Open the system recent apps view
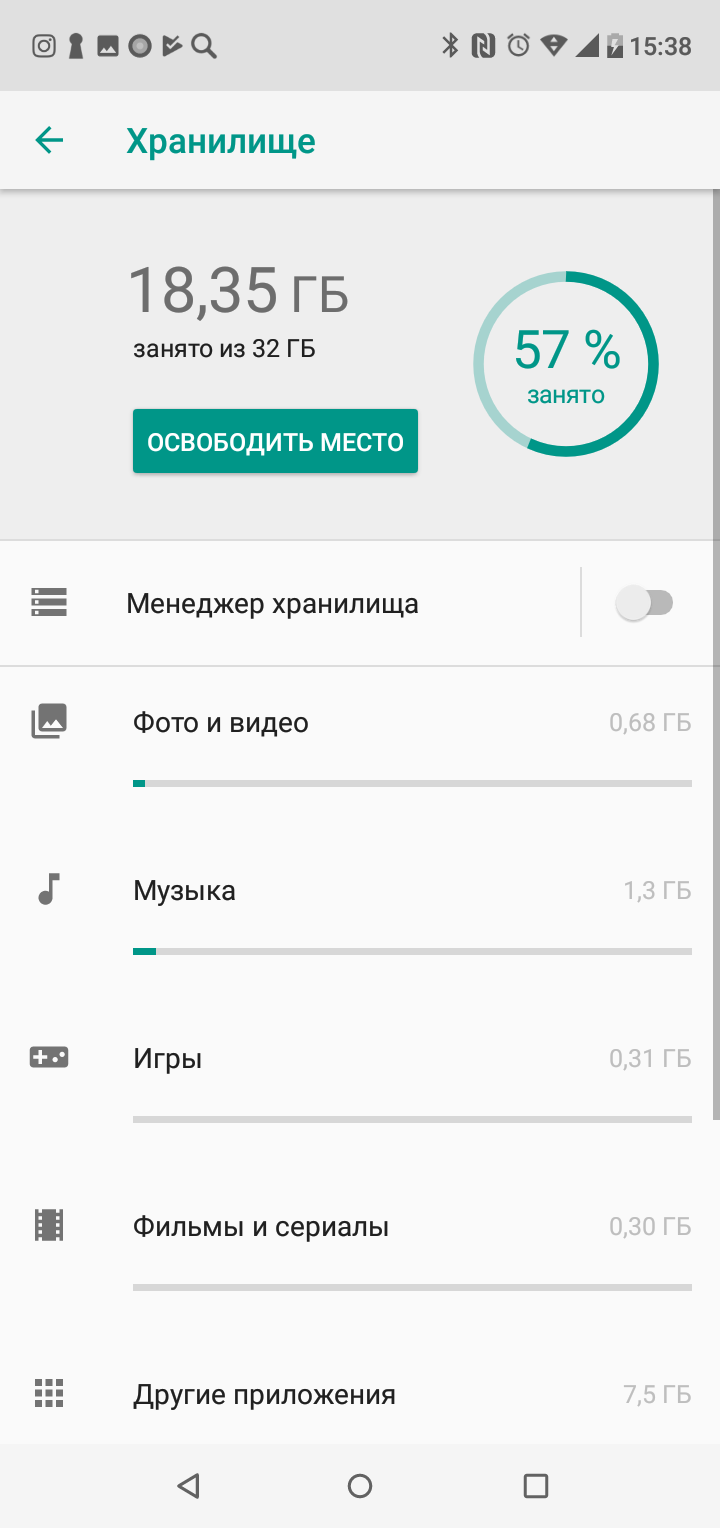Screen dimensions: 720x1528 (536, 1486)
